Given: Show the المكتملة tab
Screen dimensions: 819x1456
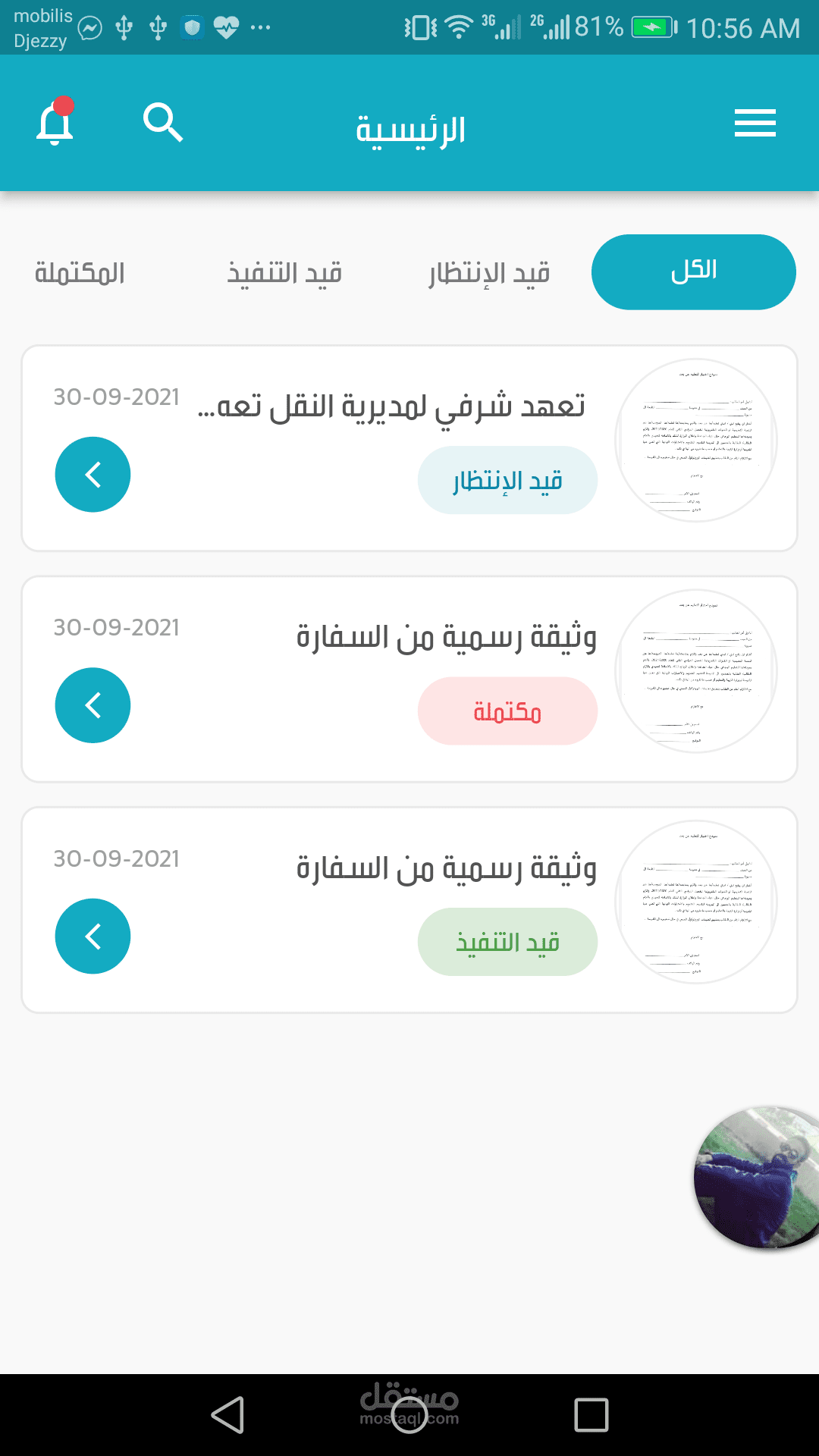Looking at the screenshot, I should coord(80,273).
